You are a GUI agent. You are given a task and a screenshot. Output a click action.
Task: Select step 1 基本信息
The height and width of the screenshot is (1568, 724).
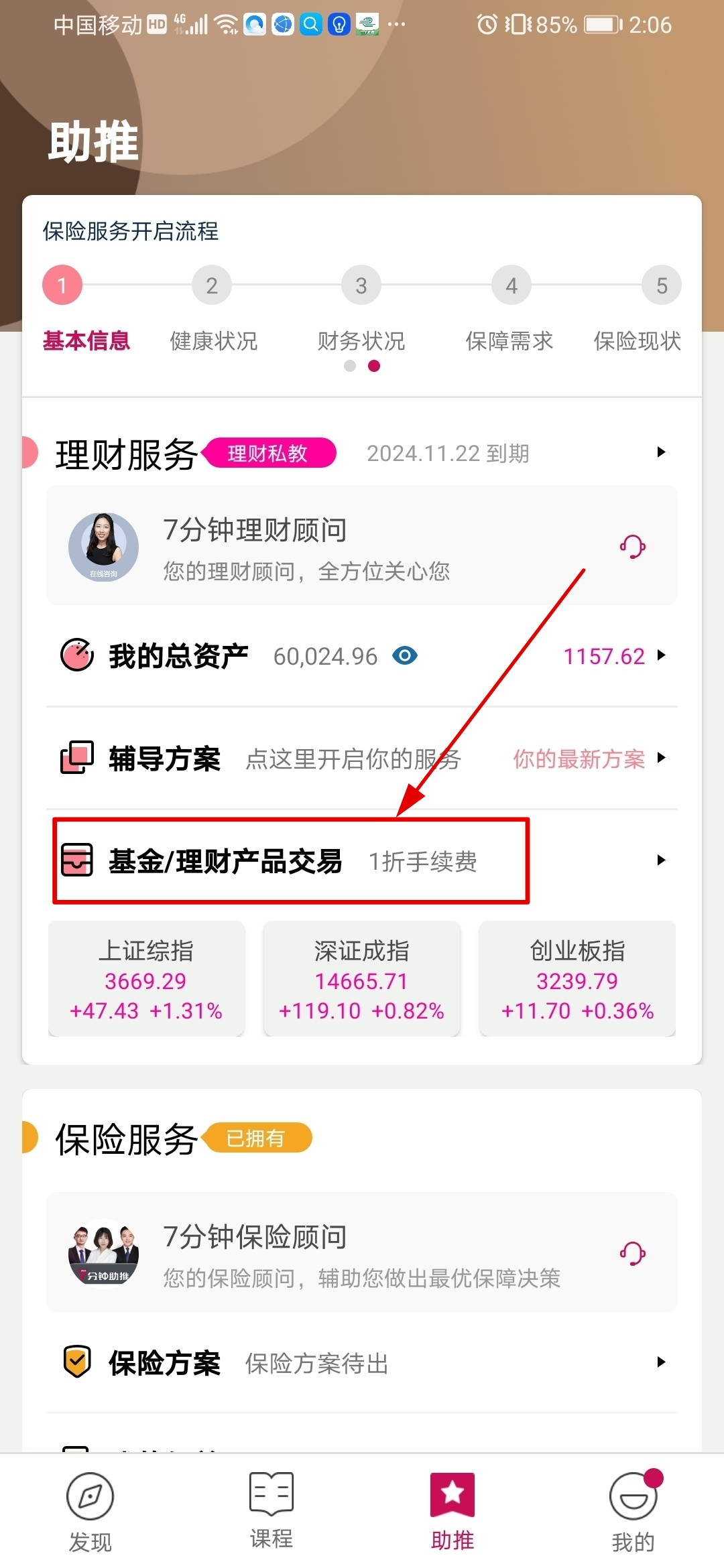[x=62, y=286]
